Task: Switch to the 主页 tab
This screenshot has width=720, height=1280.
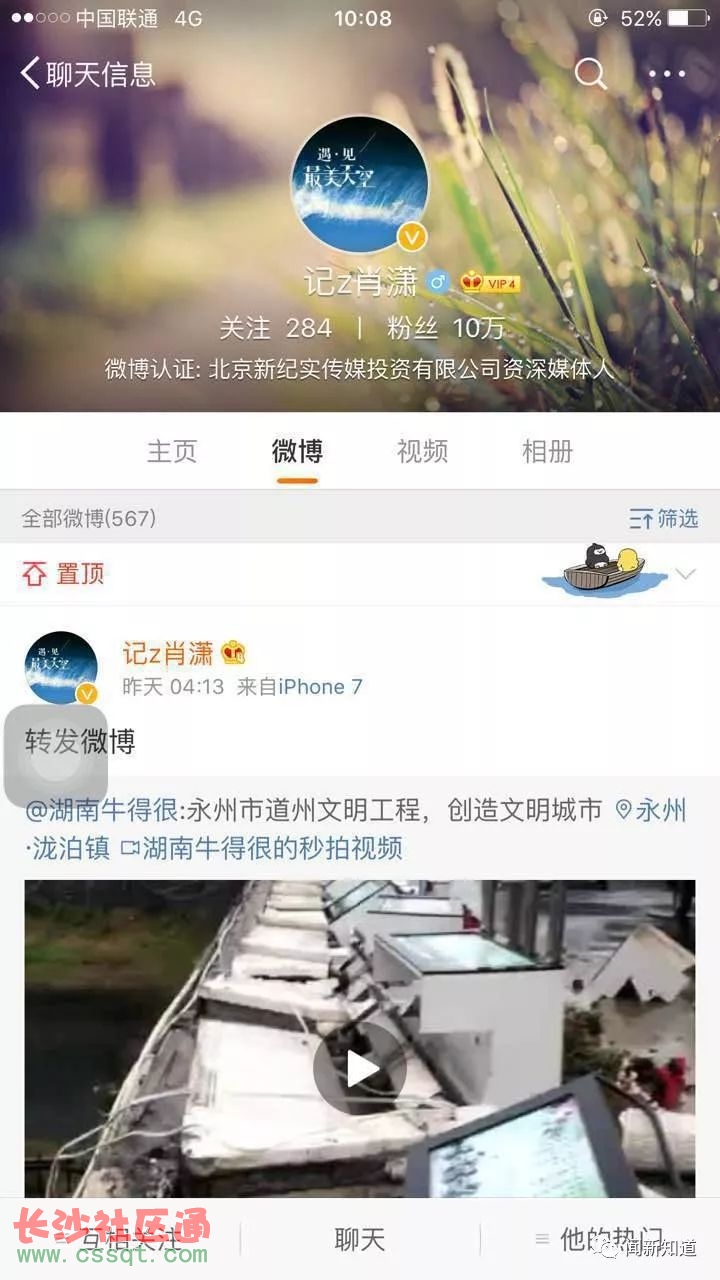Action: click(172, 451)
